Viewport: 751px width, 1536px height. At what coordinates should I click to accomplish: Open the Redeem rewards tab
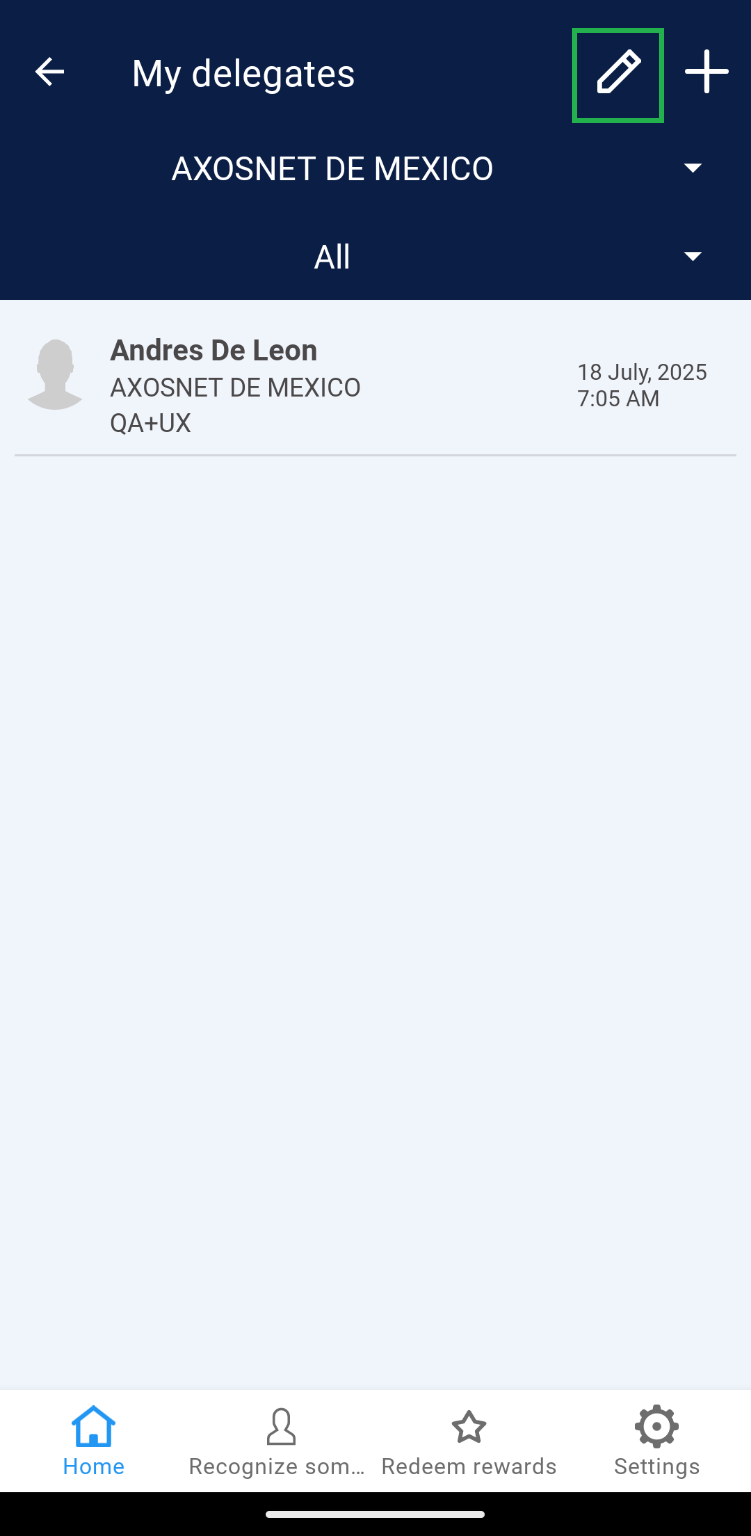click(468, 1441)
